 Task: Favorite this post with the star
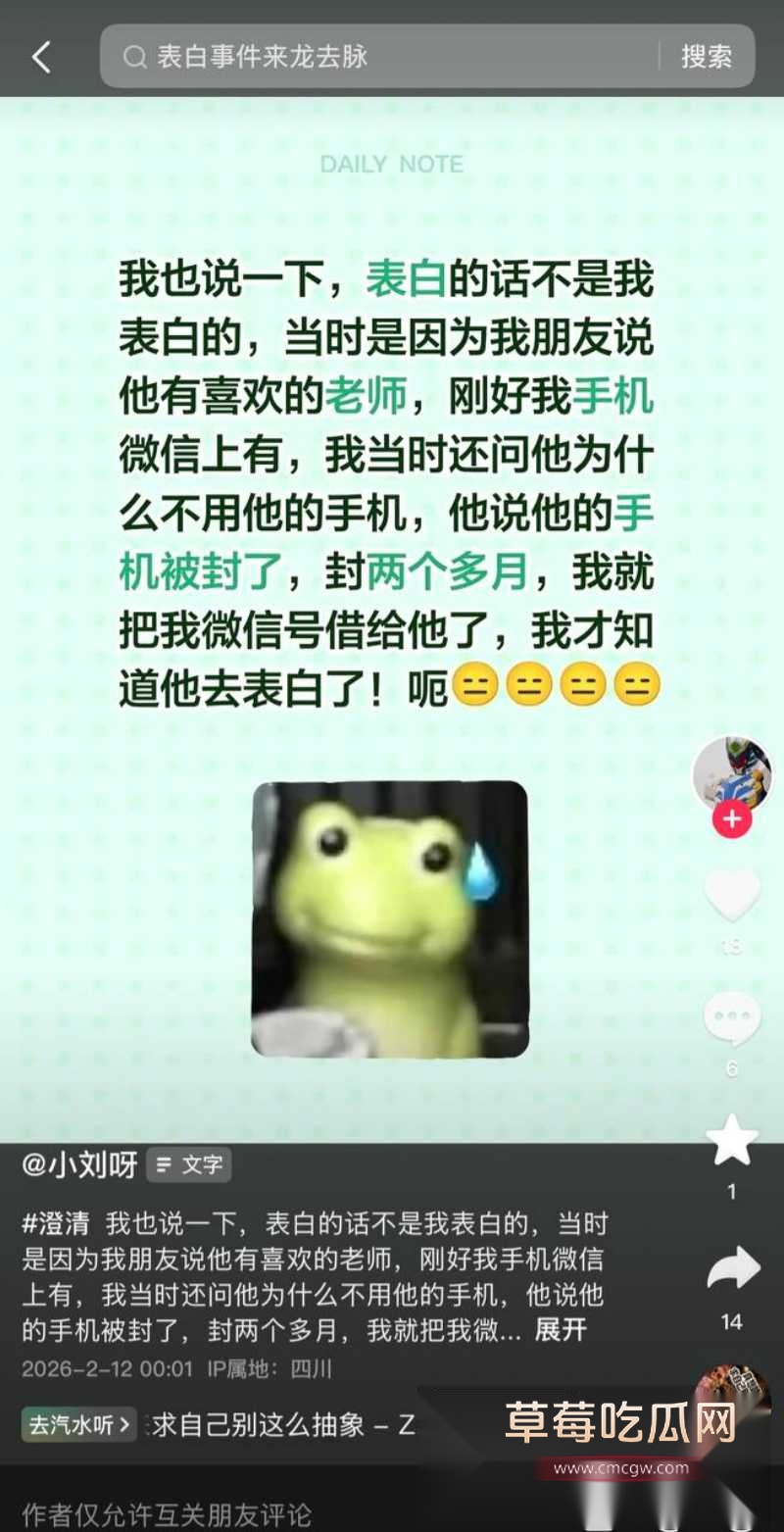731,1142
